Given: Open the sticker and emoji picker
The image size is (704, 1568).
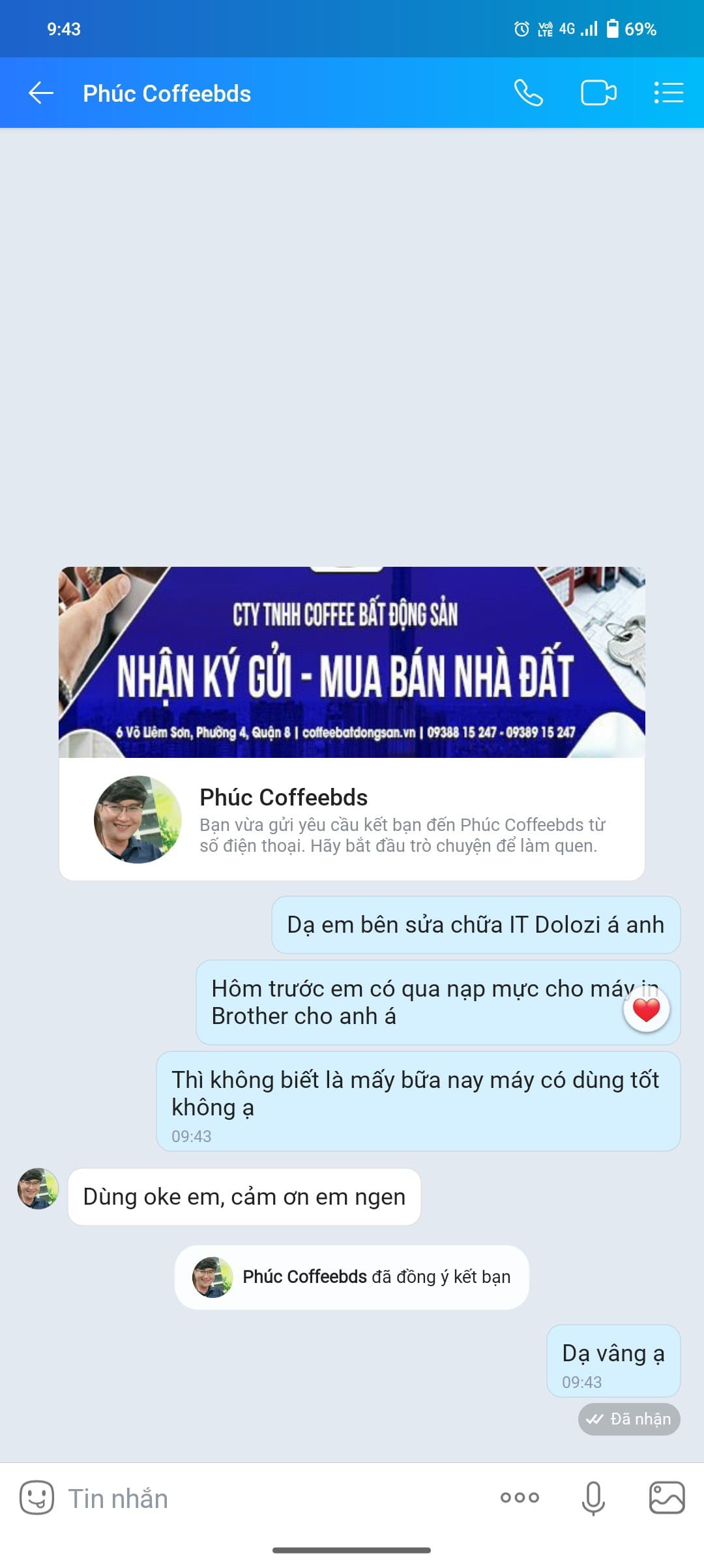Looking at the screenshot, I should pos(37,1498).
